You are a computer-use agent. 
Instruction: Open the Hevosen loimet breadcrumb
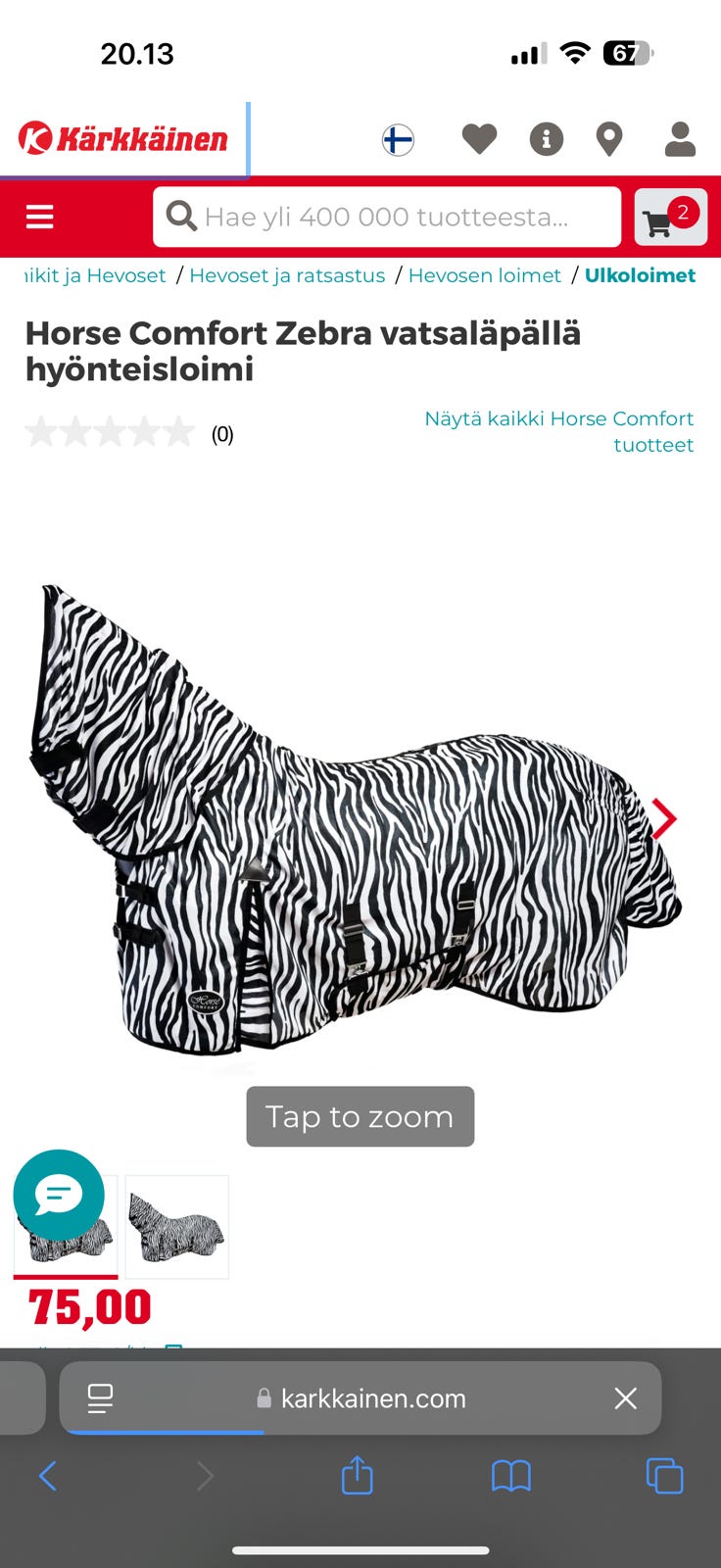(x=484, y=275)
